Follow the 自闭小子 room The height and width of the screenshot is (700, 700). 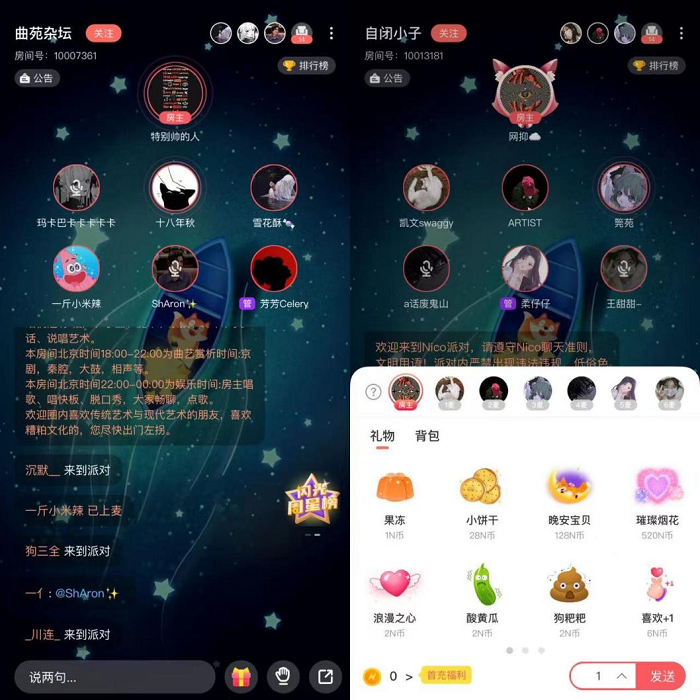pyautogui.click(x=449, y=33)
